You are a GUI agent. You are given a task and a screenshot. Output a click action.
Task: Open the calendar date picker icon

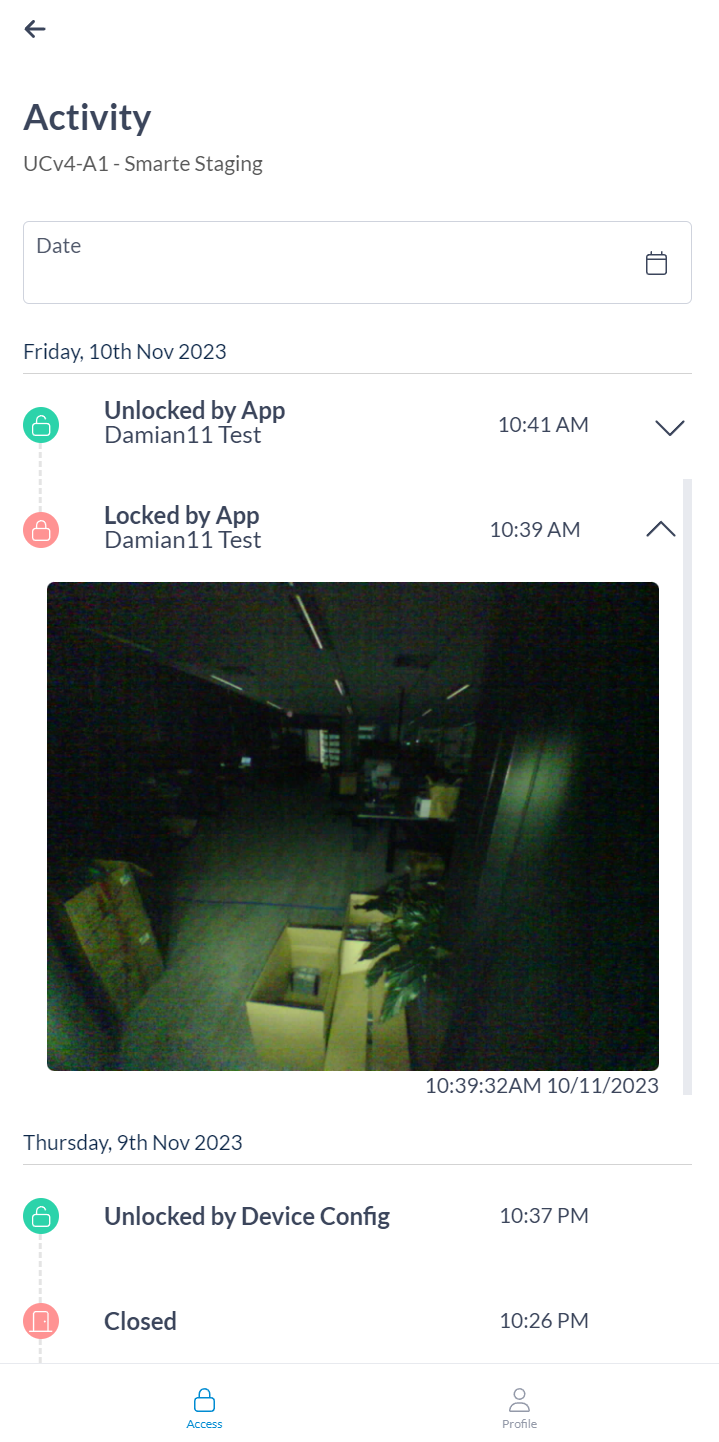656,263
